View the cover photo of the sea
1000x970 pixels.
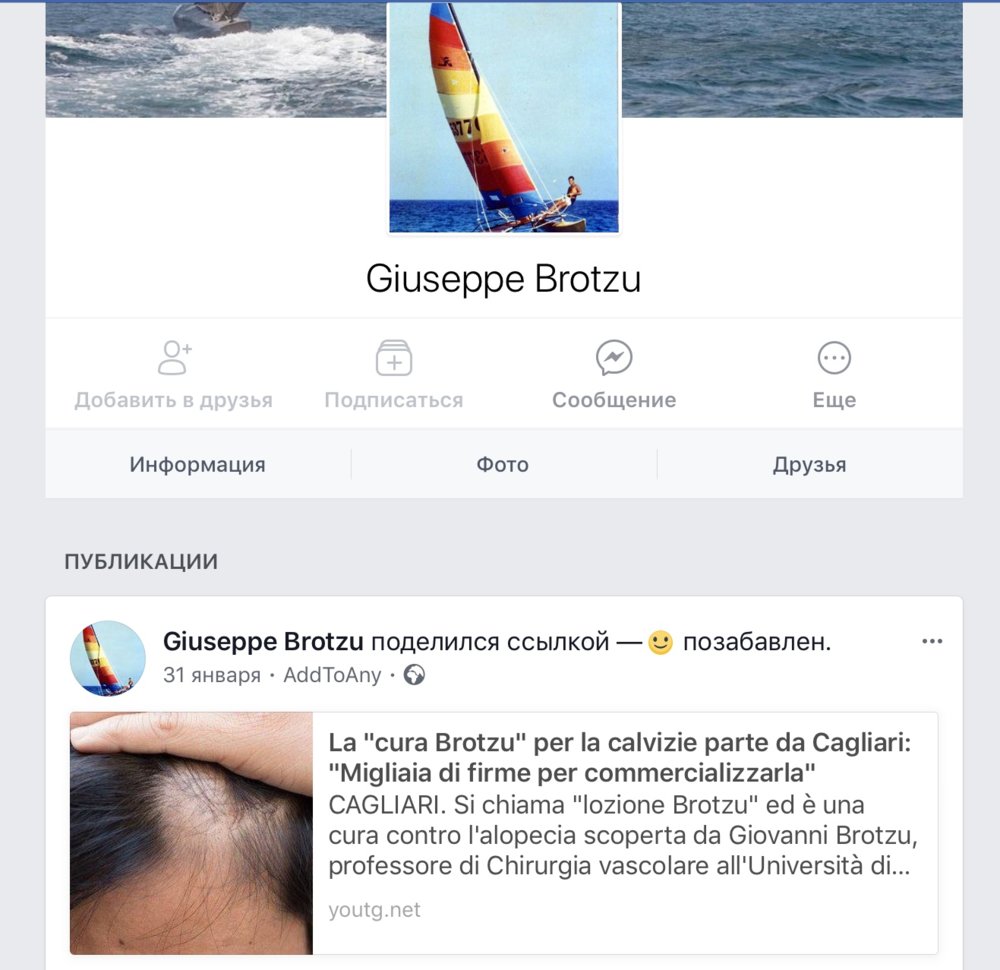790,60
